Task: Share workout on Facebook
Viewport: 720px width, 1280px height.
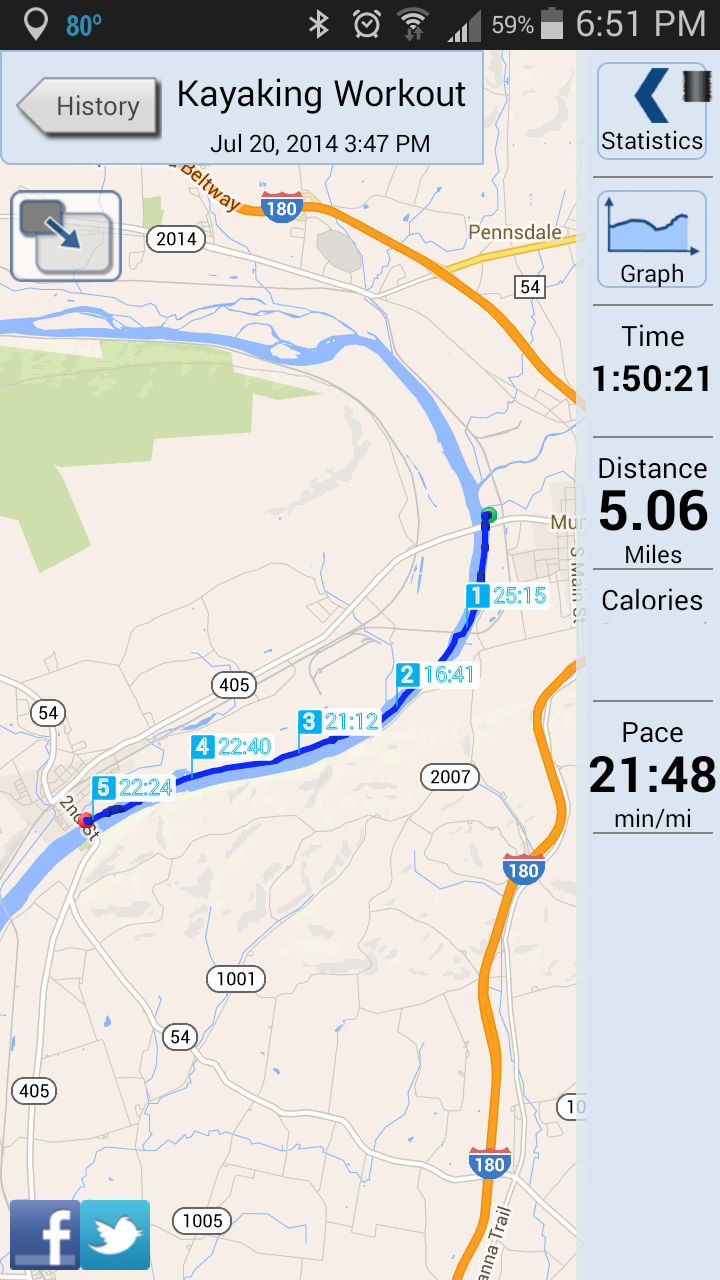Action: click(x=45, y=1235)
